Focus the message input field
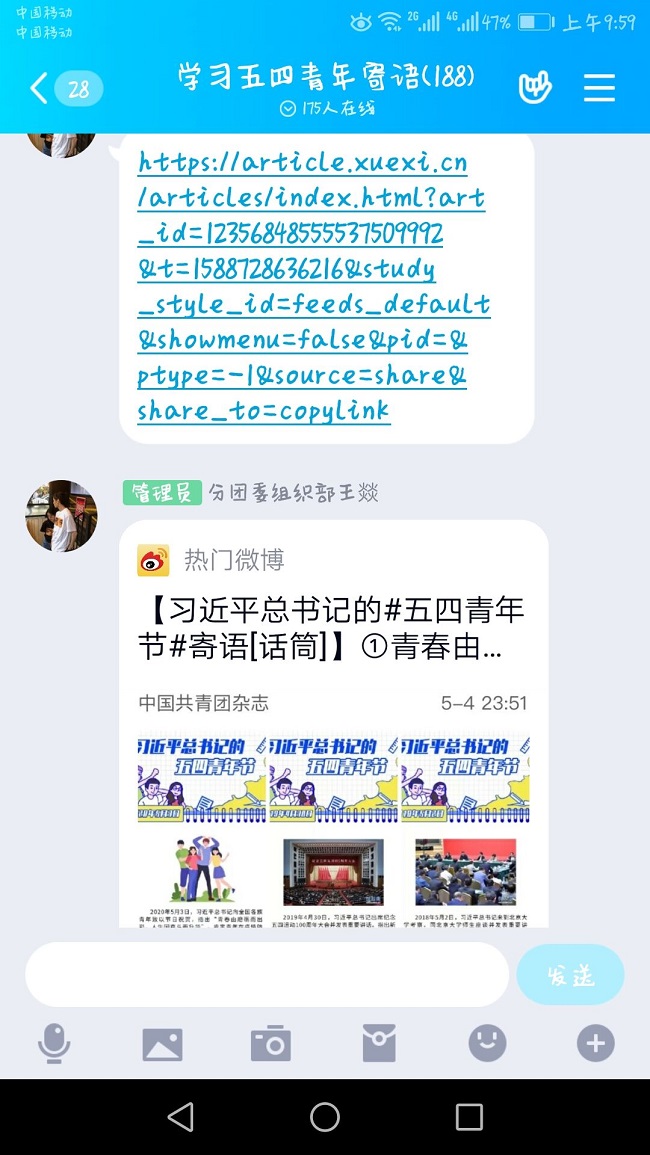This screenshot has width=650, height=1155. click(x=266, y=974)
